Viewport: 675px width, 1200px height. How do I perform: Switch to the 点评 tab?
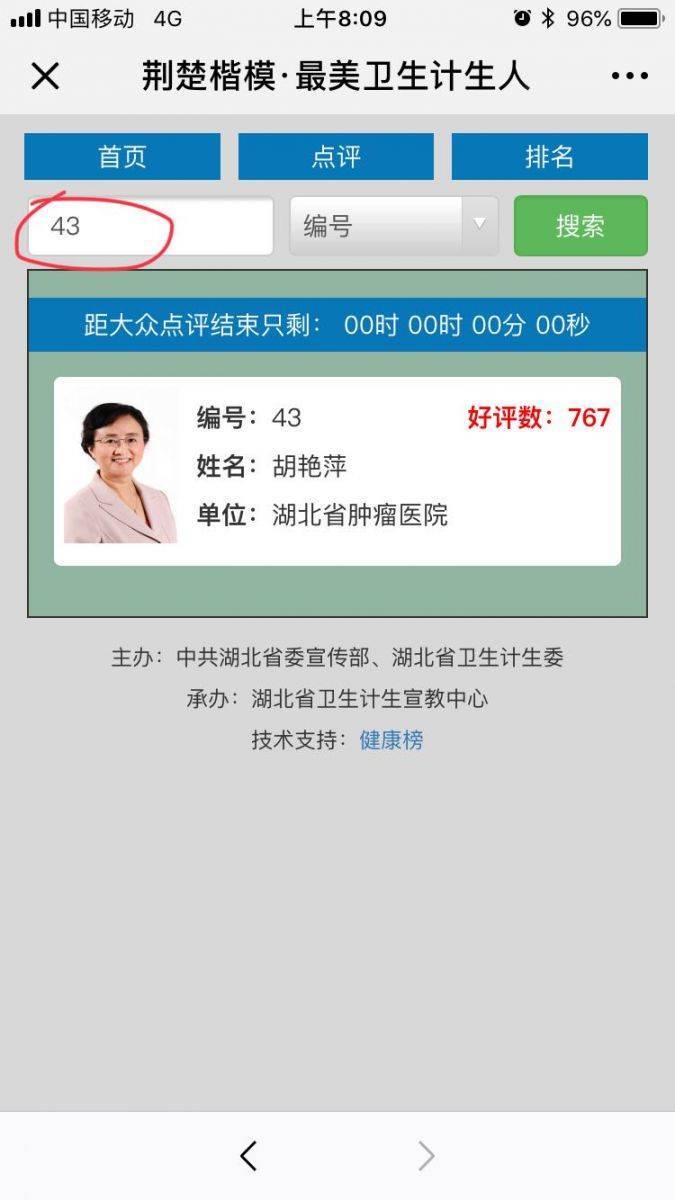coord(336,157)
